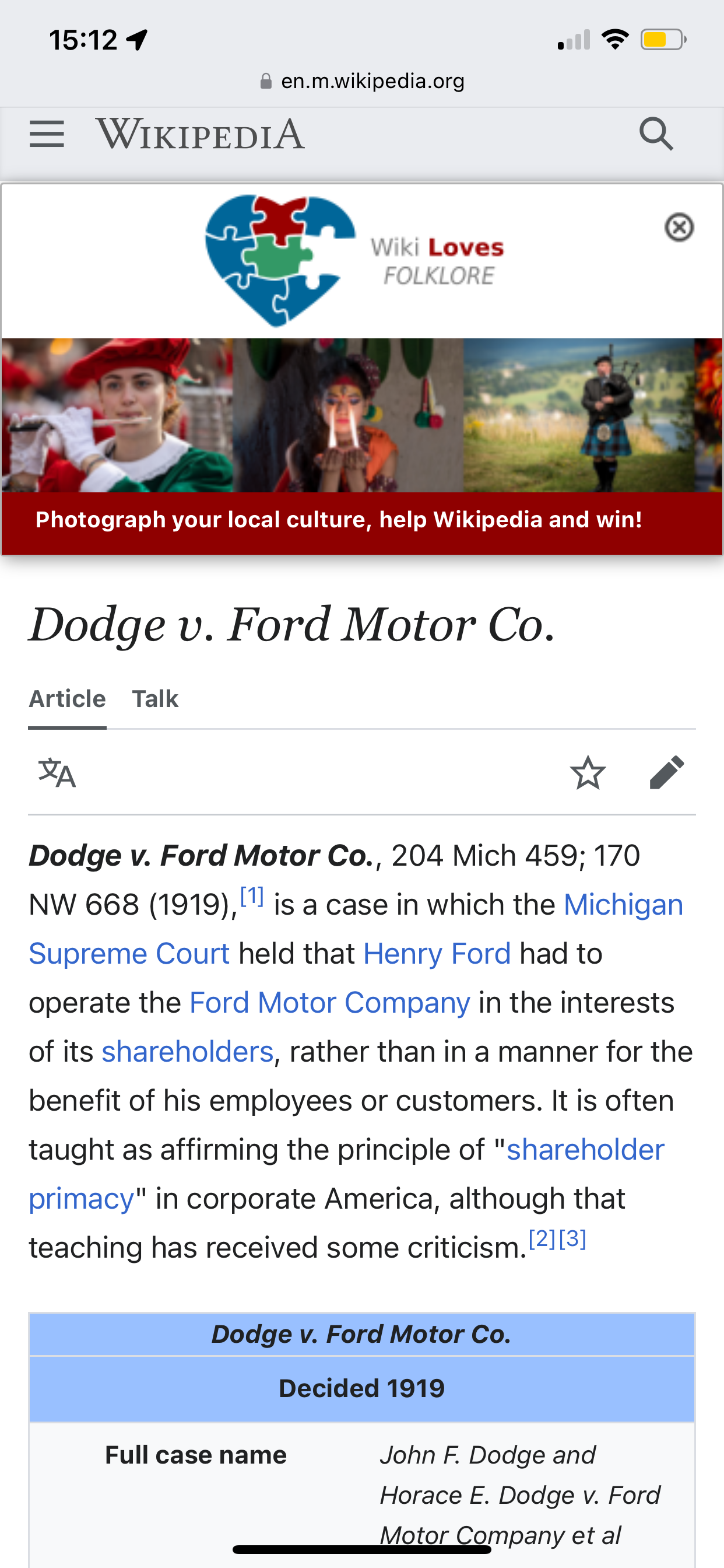Visit the Ford Motor Company link
724x1568 pixels.
click(330, 1003)
